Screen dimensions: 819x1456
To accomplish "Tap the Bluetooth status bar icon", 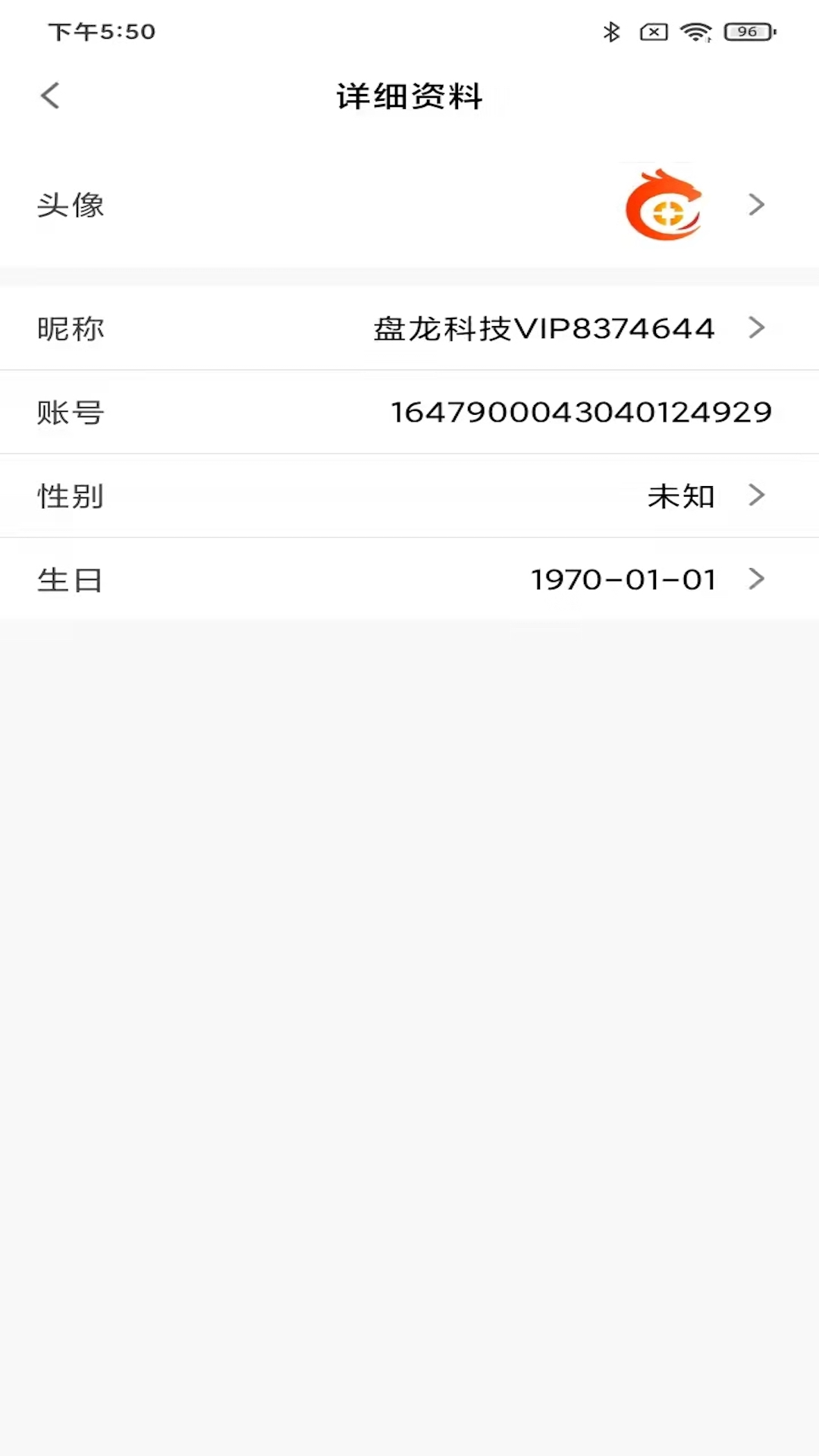I will [611, 31].
